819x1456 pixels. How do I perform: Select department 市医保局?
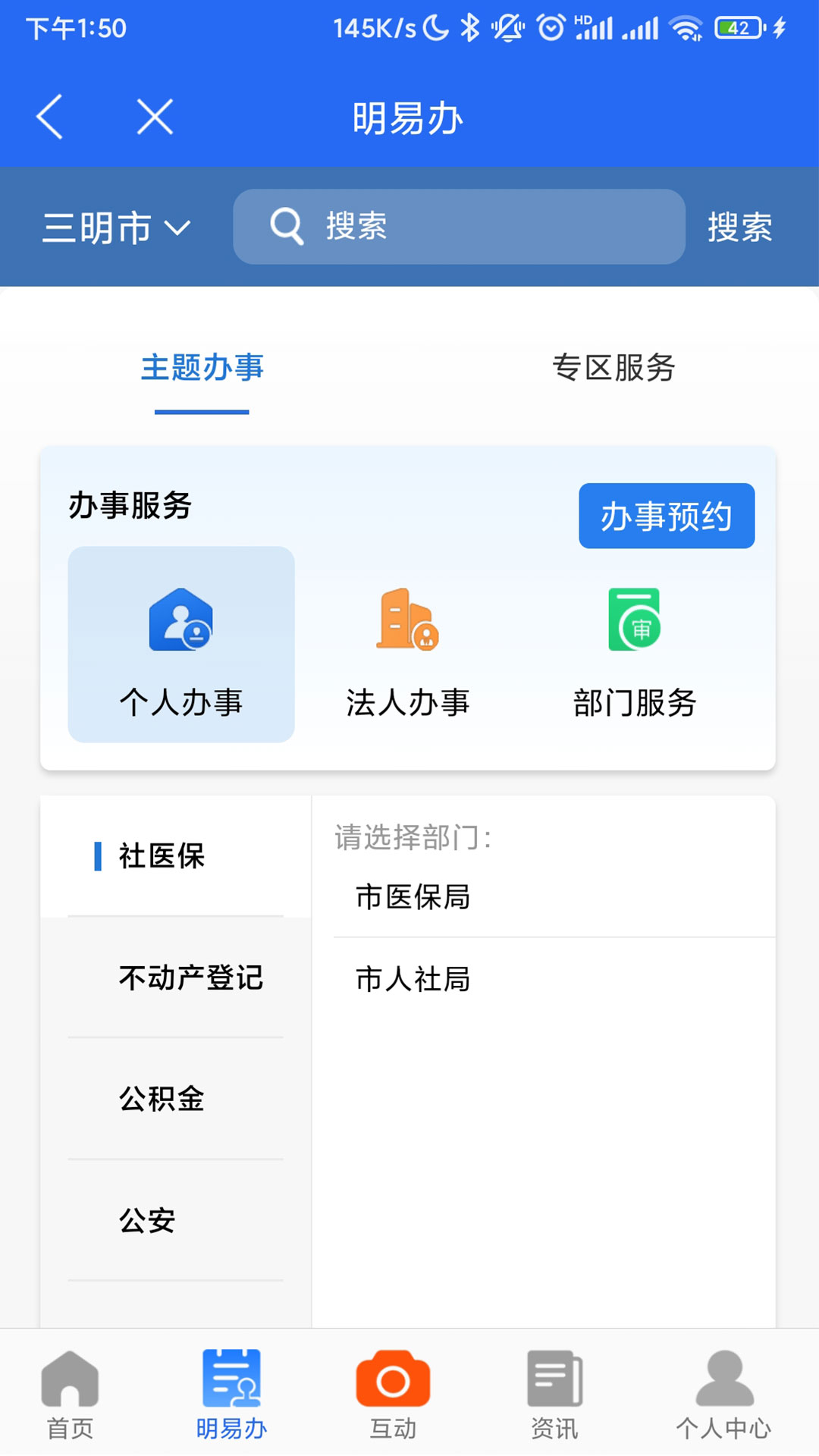click(x=413, y=897)
